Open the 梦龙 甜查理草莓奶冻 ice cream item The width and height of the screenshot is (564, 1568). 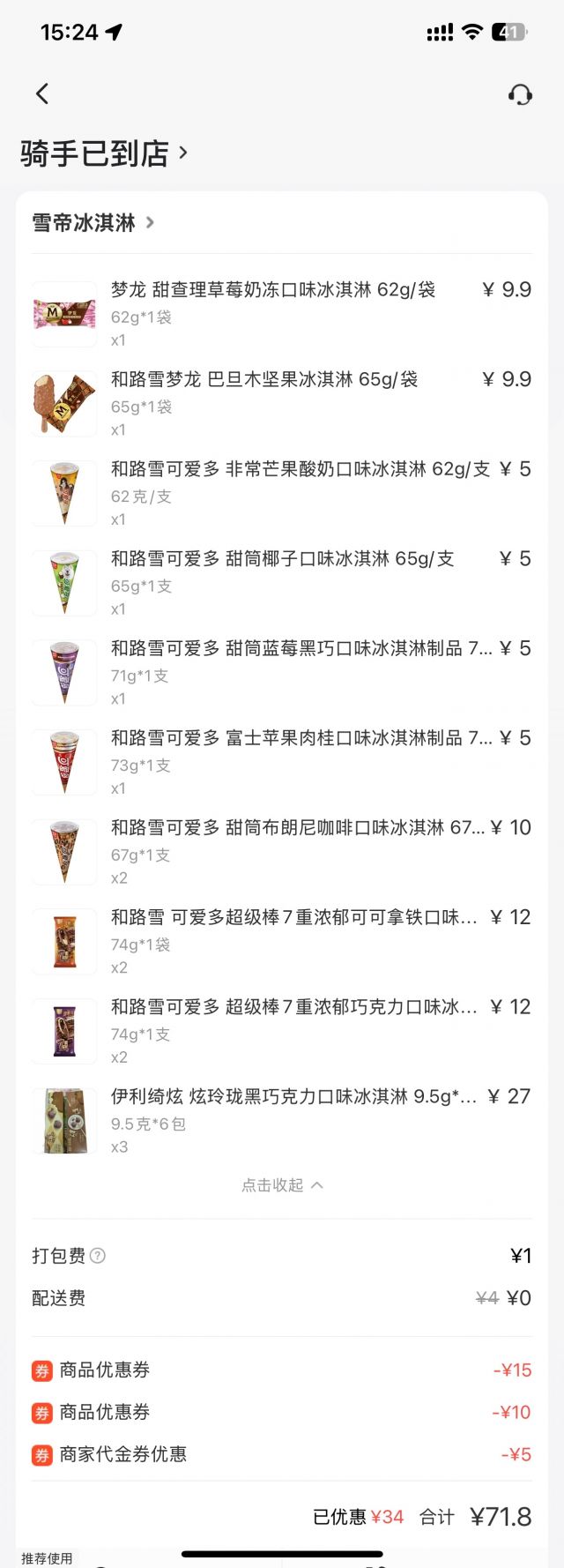(273, 290)
